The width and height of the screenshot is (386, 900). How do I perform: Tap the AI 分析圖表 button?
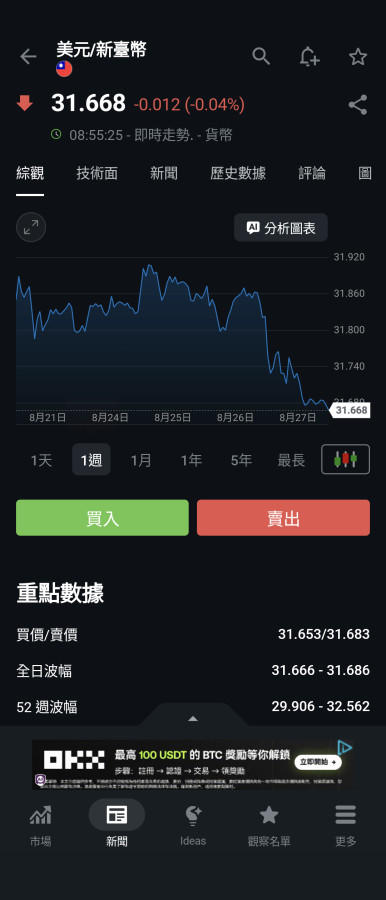281,227
